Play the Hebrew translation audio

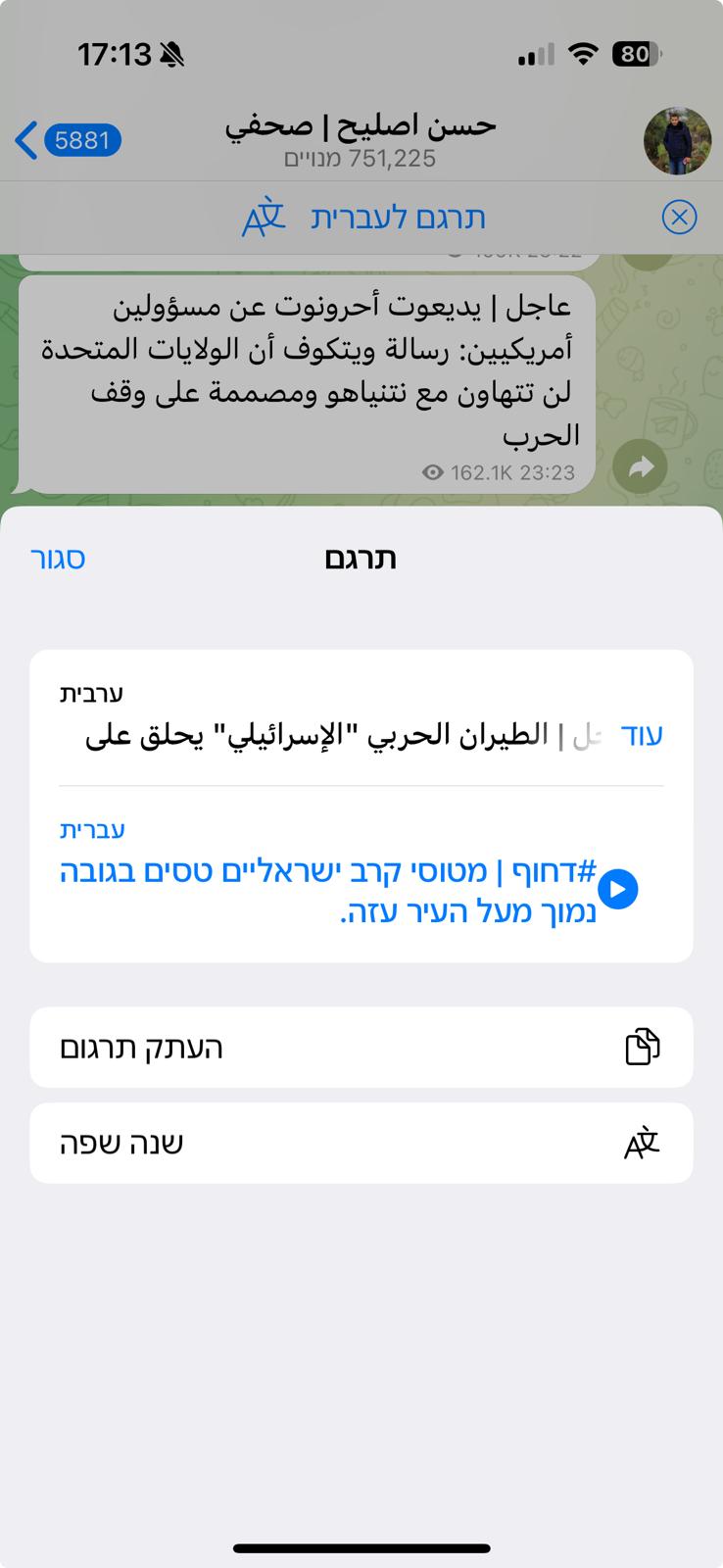[618, 890]
